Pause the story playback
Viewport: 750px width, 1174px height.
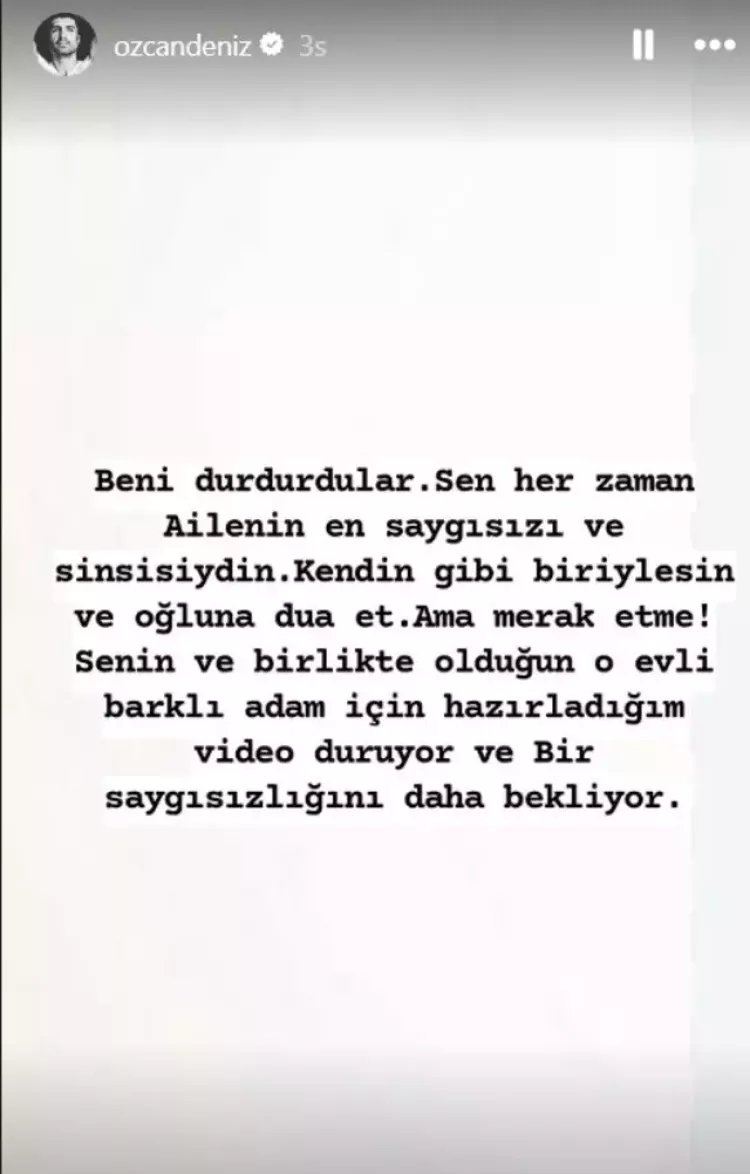(643, 45)
